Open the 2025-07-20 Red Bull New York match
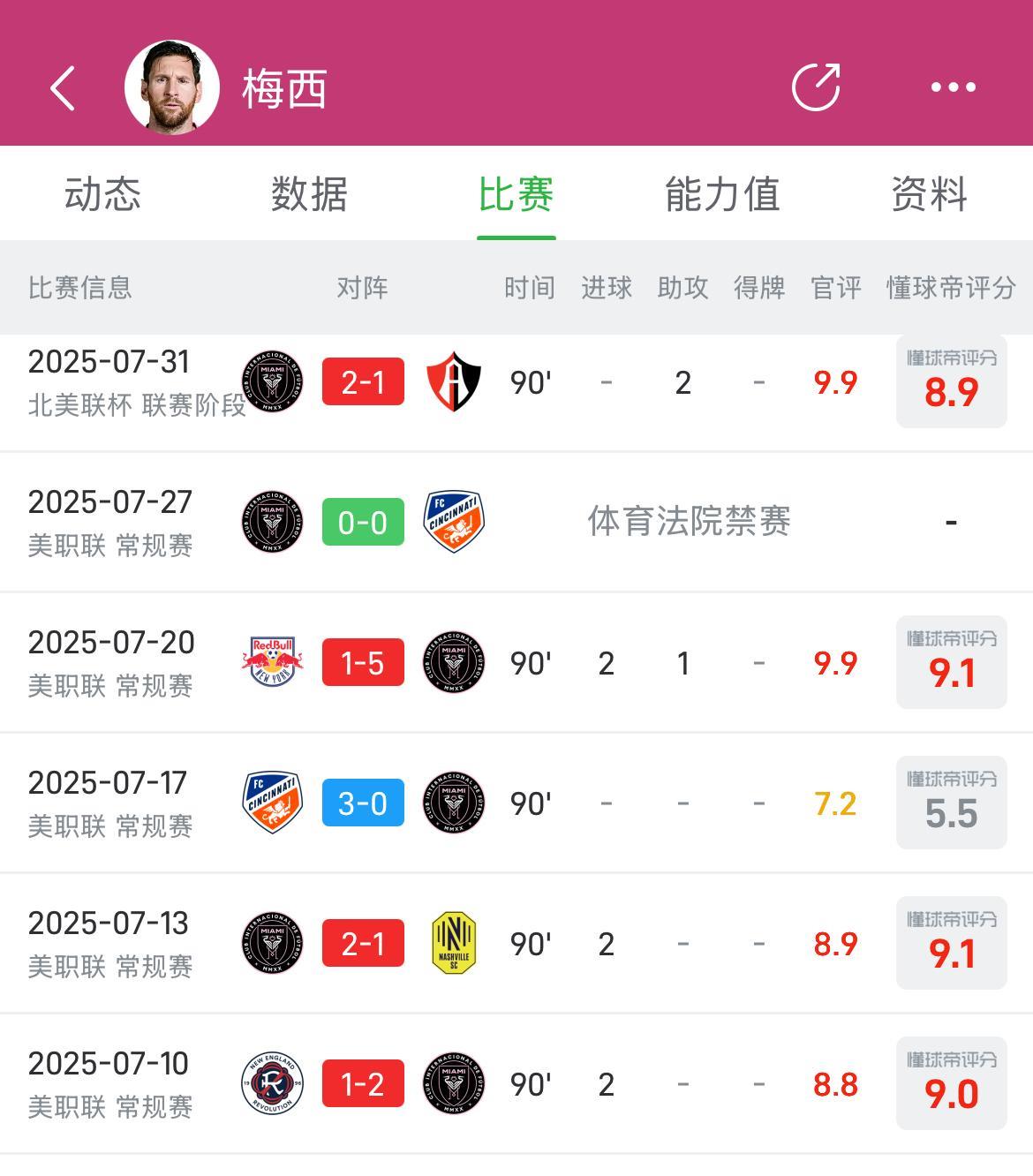The height and width of the screenshot is (1176, 1033). point(516,663)
